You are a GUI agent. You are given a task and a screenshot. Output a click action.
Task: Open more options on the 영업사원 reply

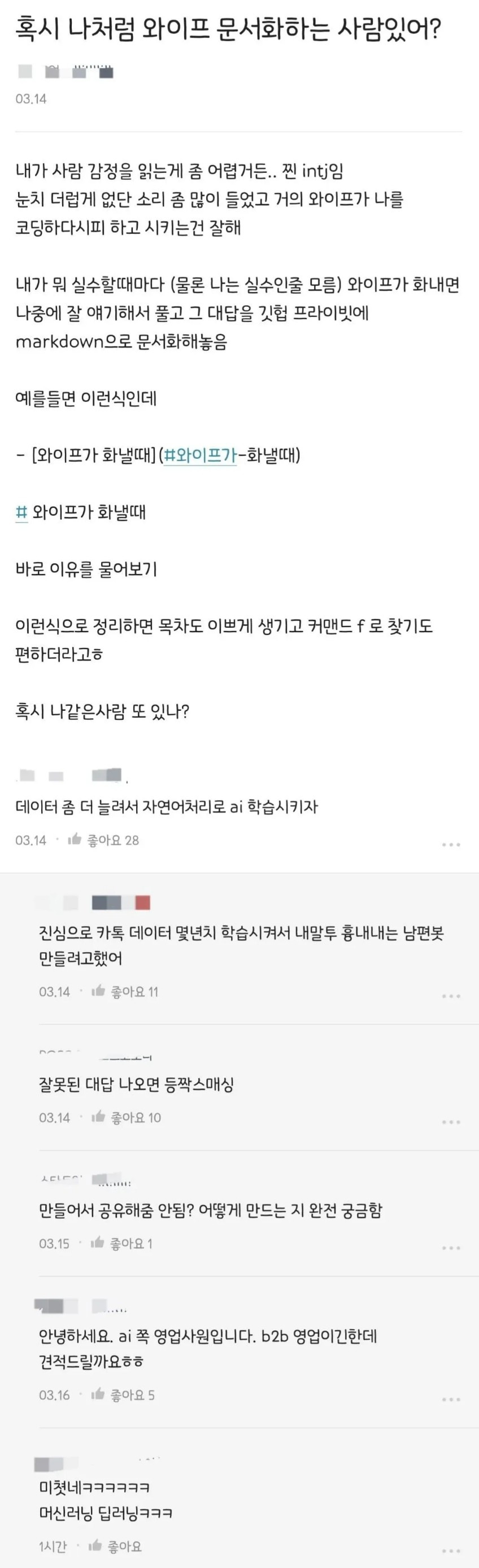[451, 1400]
